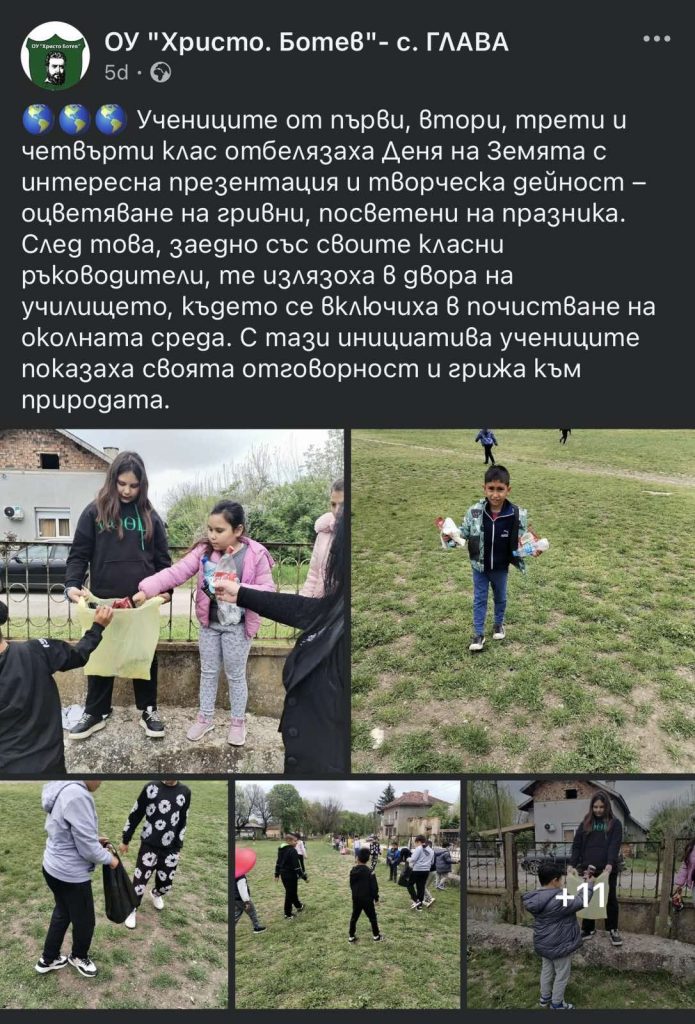This screenshot has width=695, height=1024.
Task: View photo of children walking in yard
Action: click(x=347, y=894)
